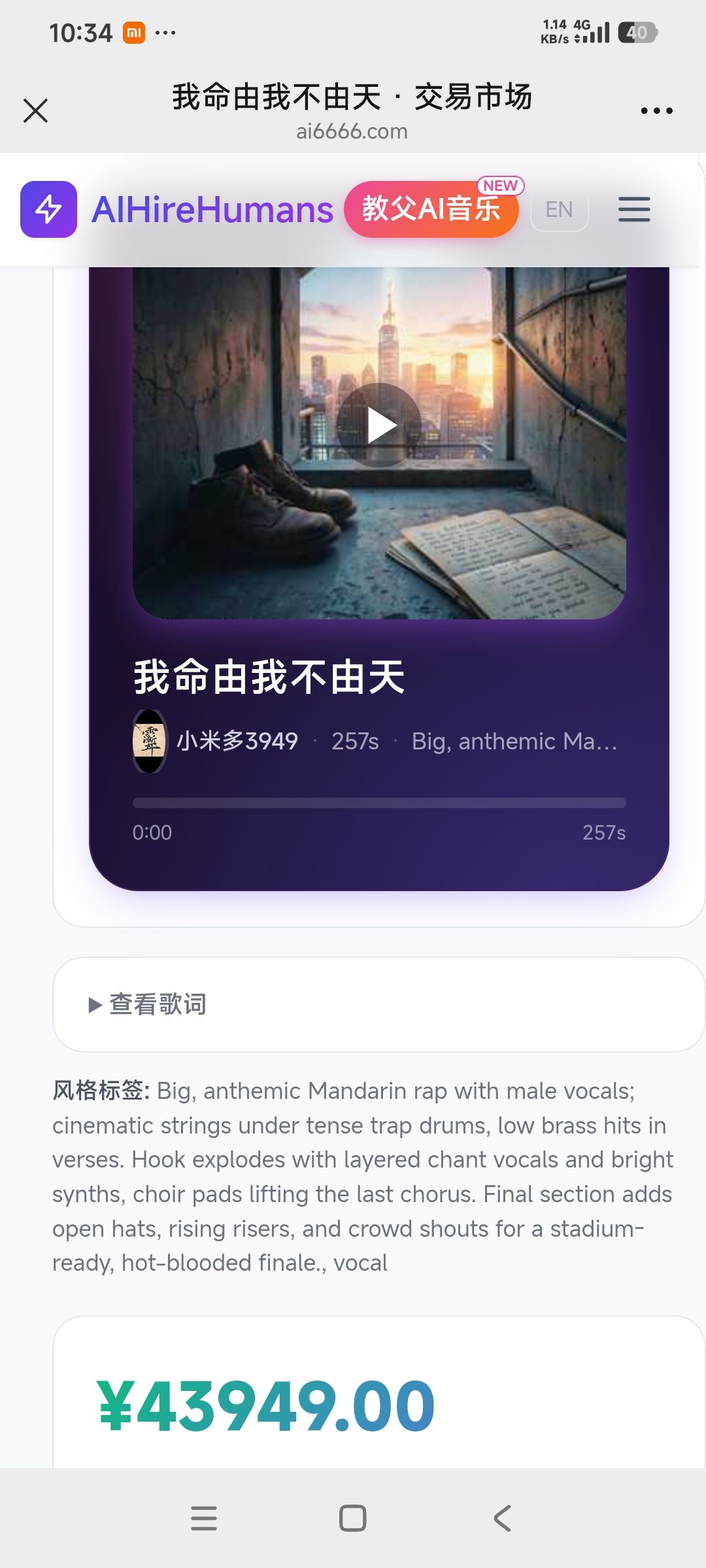The width and height of the screenshot is (706, 1568).
Task: Open the AIHireHumans home logo
Action: [49, 209]
